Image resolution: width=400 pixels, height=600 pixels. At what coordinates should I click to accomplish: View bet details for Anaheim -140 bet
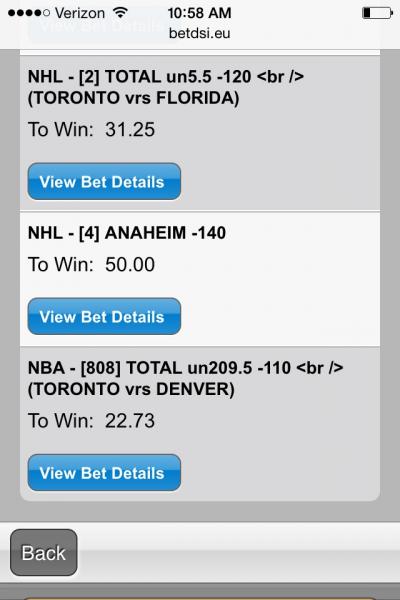click(104, 316)
